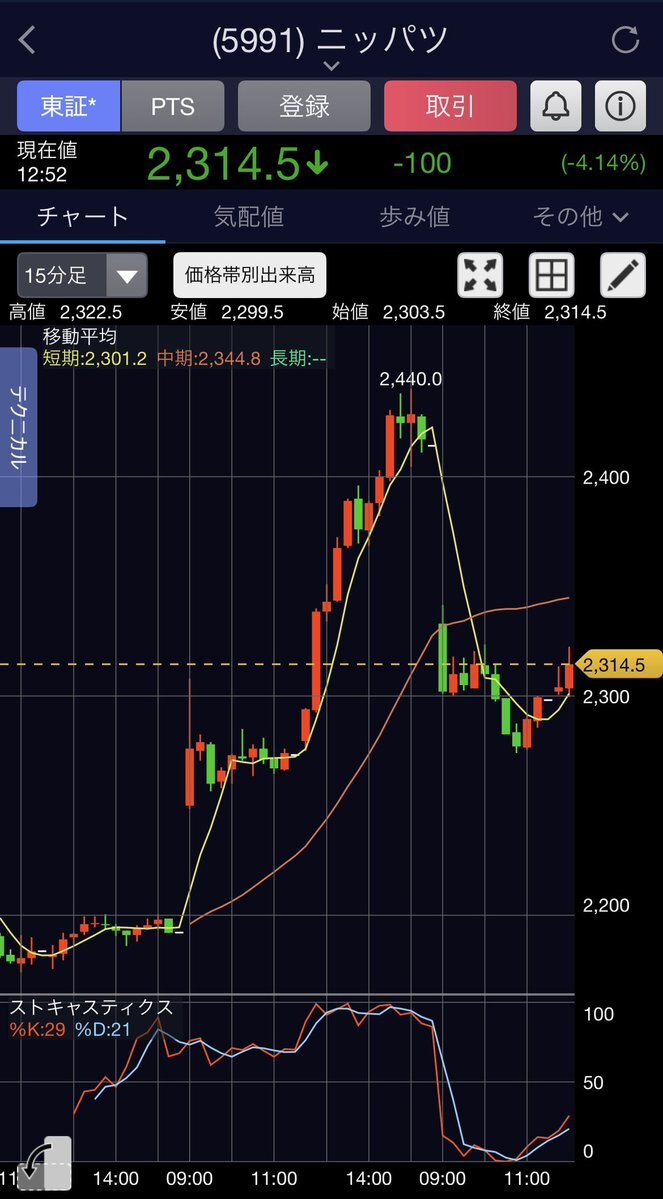The image size is (663, 1199).
Task: Select the 東証 market button
Action: click(x=69, y=106)
